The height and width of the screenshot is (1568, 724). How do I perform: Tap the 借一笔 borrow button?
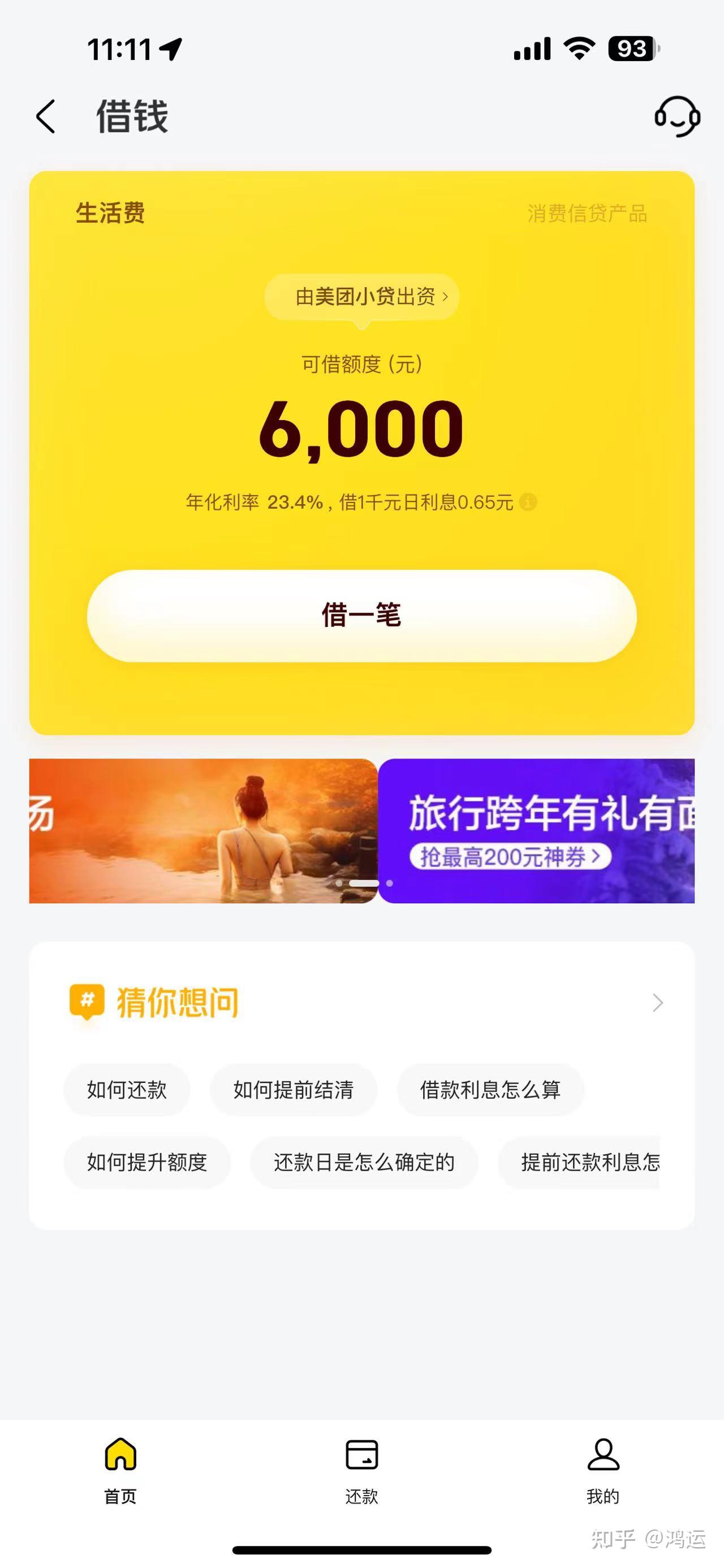[x=361, y=616]
